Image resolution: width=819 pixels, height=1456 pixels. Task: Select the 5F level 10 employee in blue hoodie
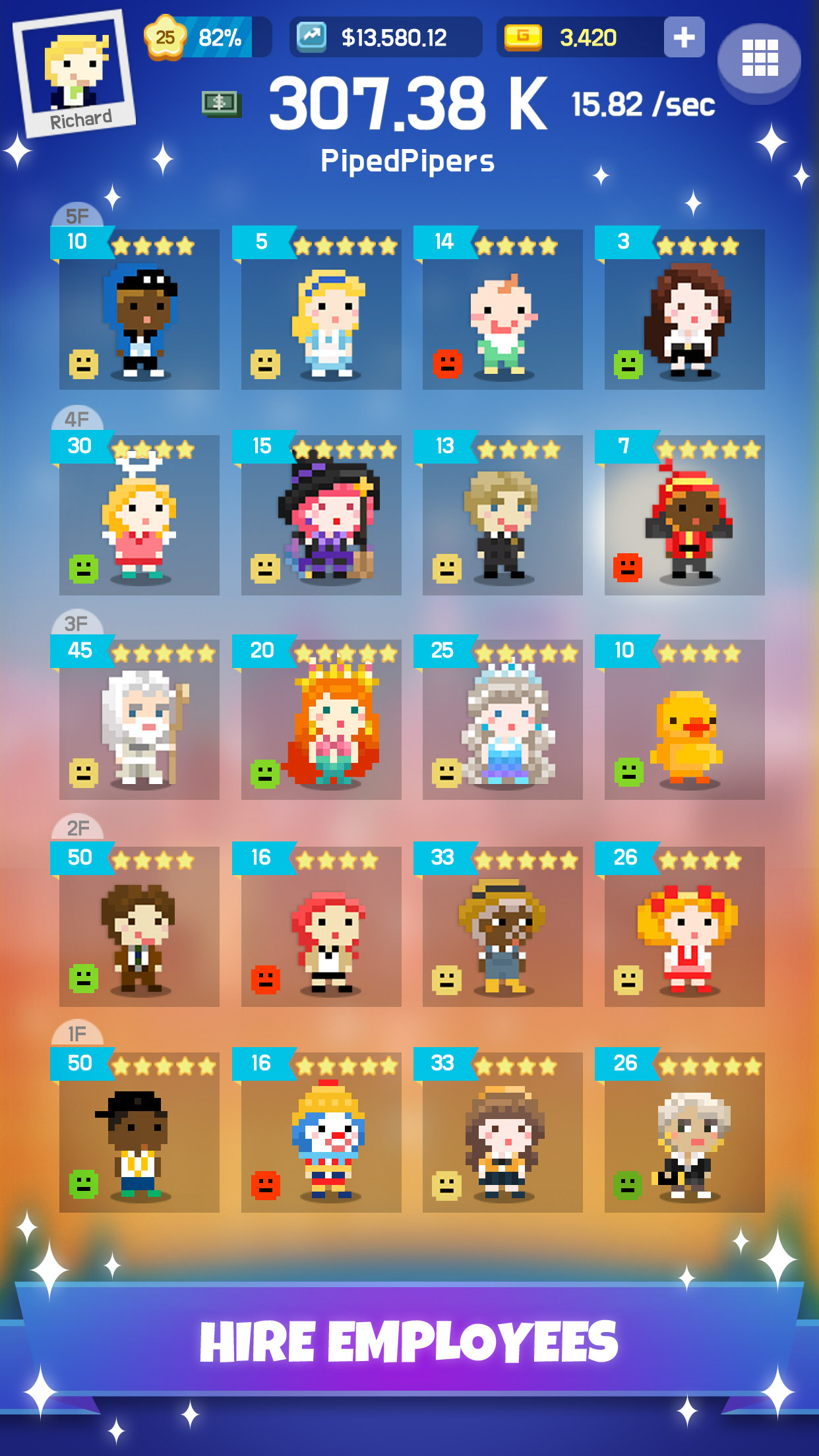(x=139, y=309)
